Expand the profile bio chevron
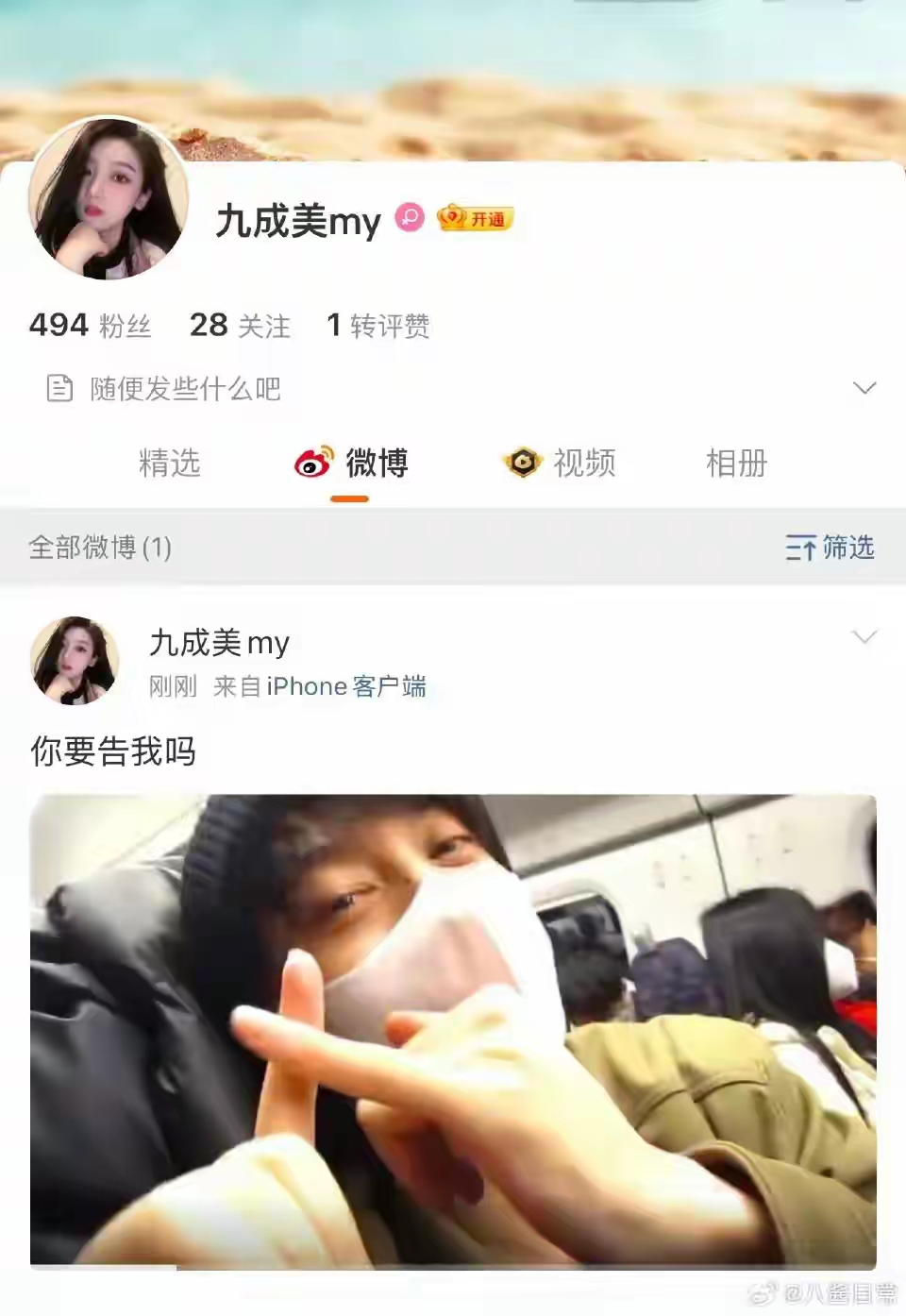Image resolution: width=906 pixels, height=1316 pixels. tap(864, 389)
